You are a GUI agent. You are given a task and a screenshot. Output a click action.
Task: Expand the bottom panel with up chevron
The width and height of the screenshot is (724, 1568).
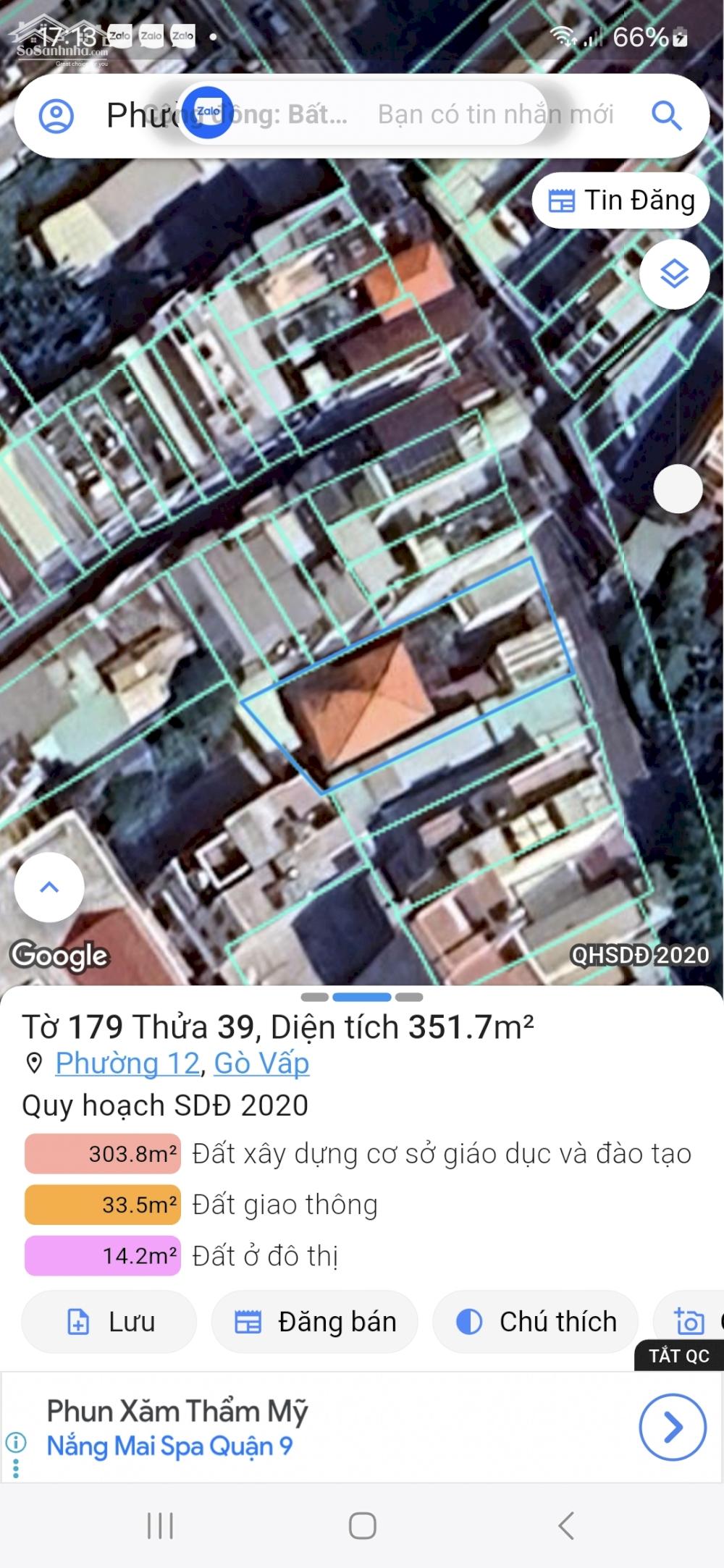point(49,887)
